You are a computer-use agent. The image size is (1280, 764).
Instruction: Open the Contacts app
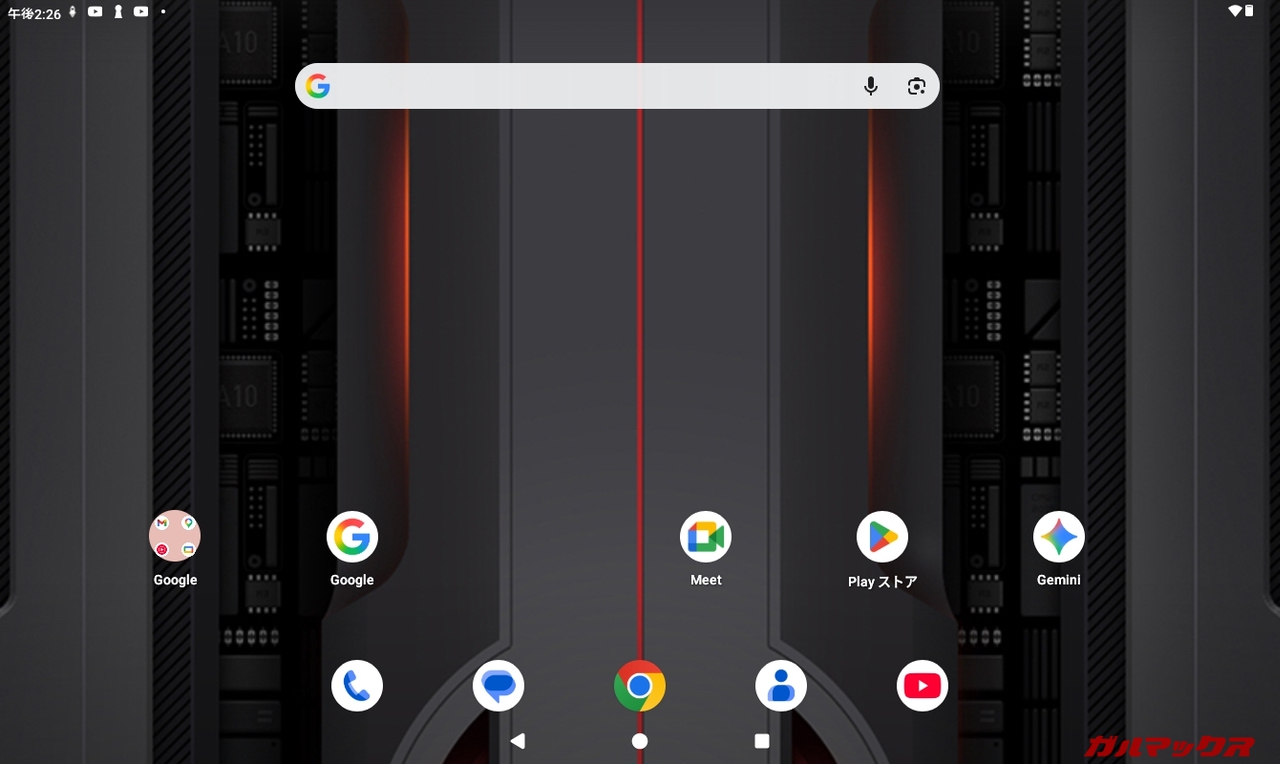(781, 686)
